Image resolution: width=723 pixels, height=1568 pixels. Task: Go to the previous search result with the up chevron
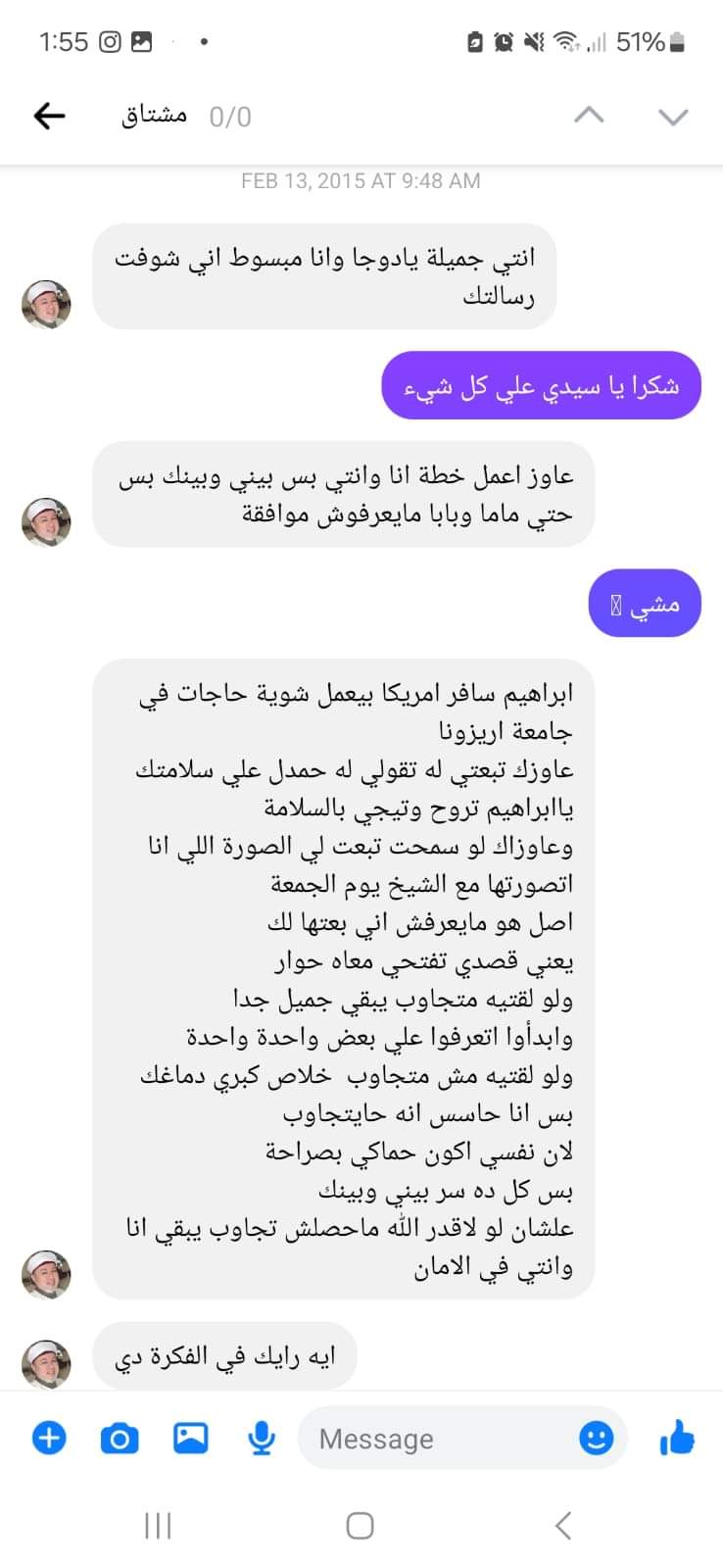(x=589, y=115)
